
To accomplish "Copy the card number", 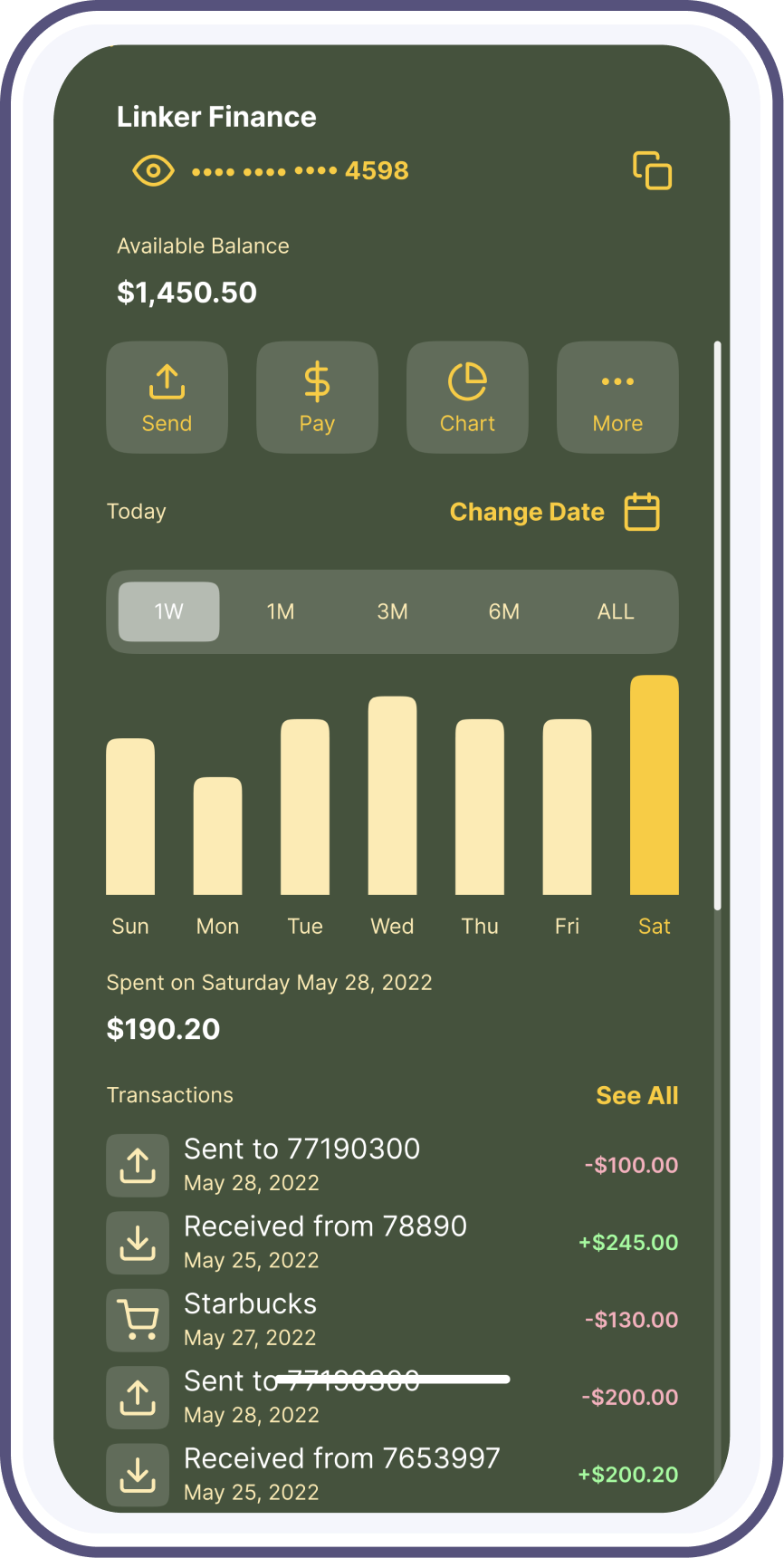I will tap(652, 170).
